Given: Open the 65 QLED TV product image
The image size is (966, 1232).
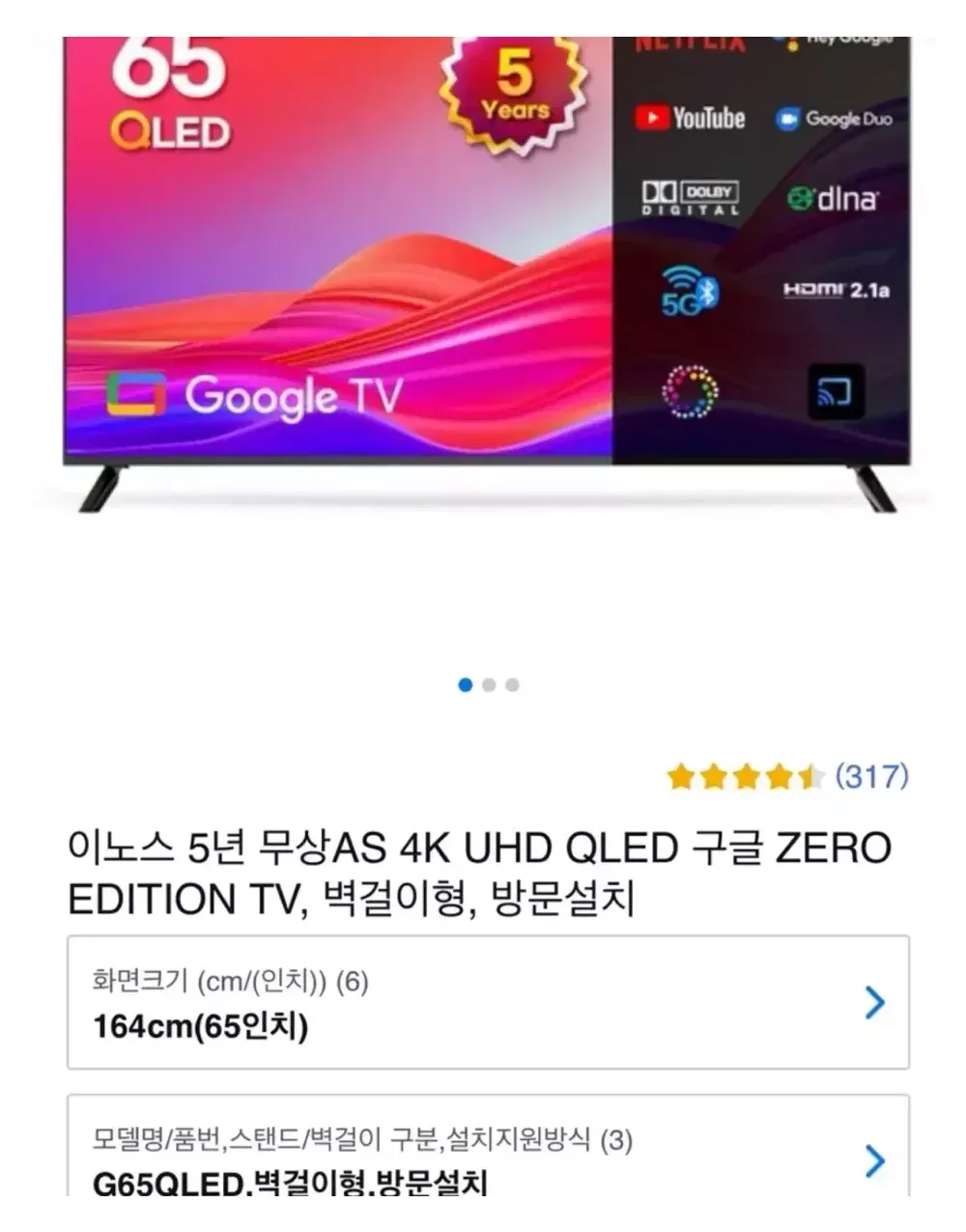Looking at the screenshot, I should (488, 271).
